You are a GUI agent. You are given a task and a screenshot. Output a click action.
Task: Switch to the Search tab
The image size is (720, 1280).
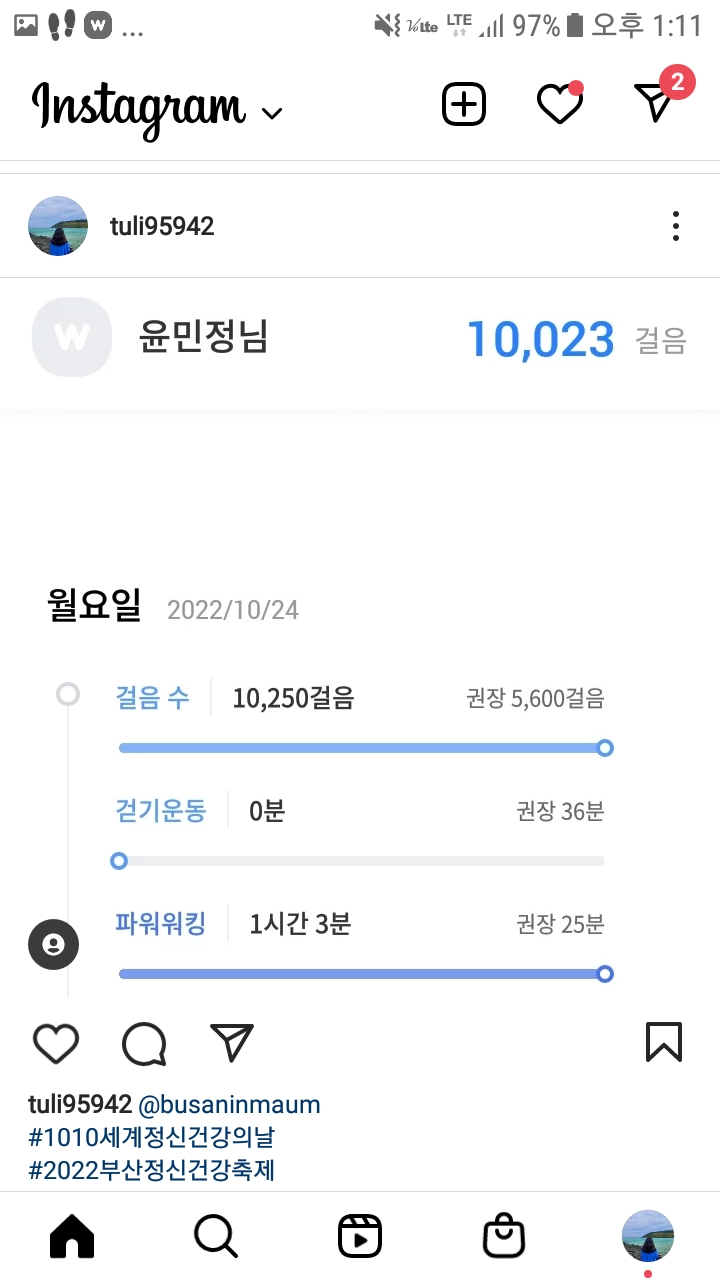point(215,1237)
